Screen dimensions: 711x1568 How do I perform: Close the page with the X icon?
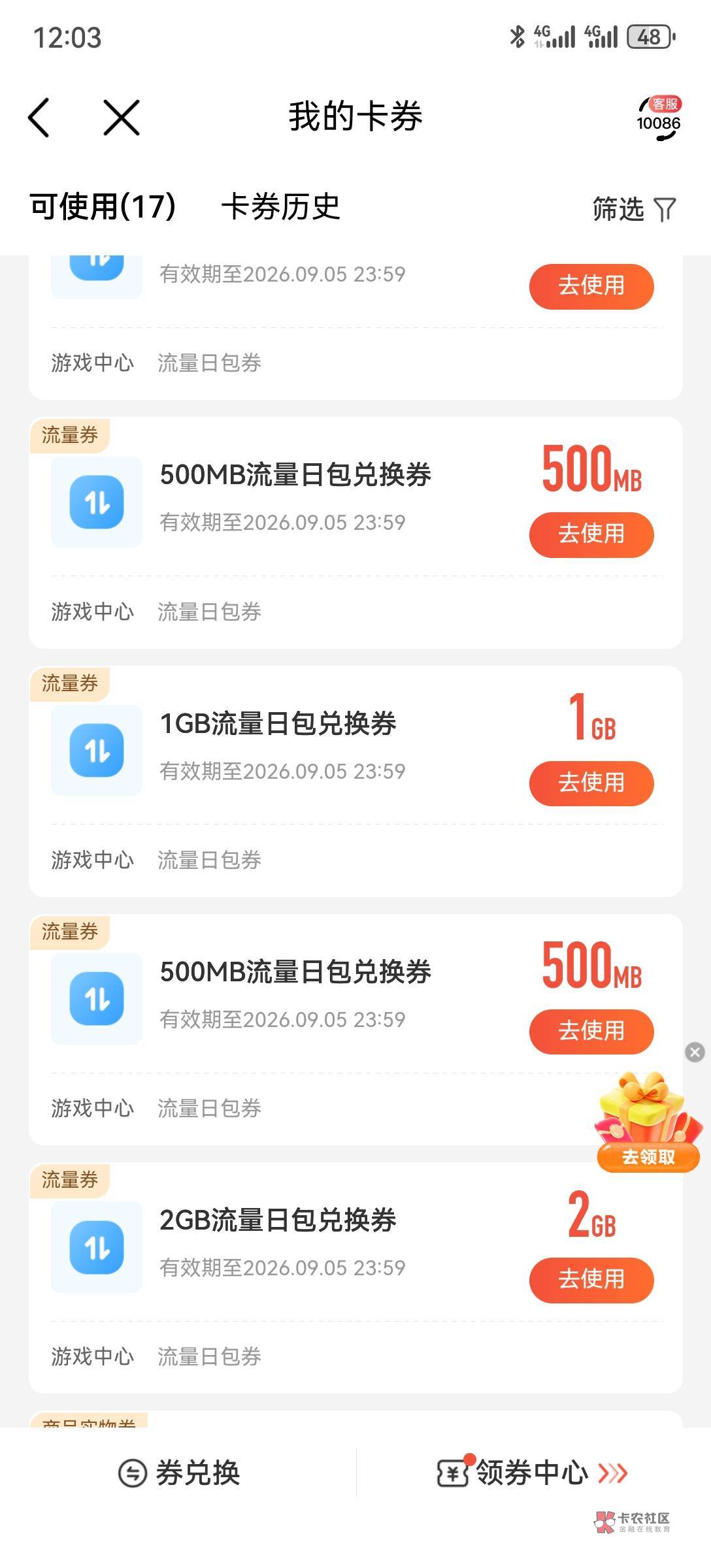122,118
